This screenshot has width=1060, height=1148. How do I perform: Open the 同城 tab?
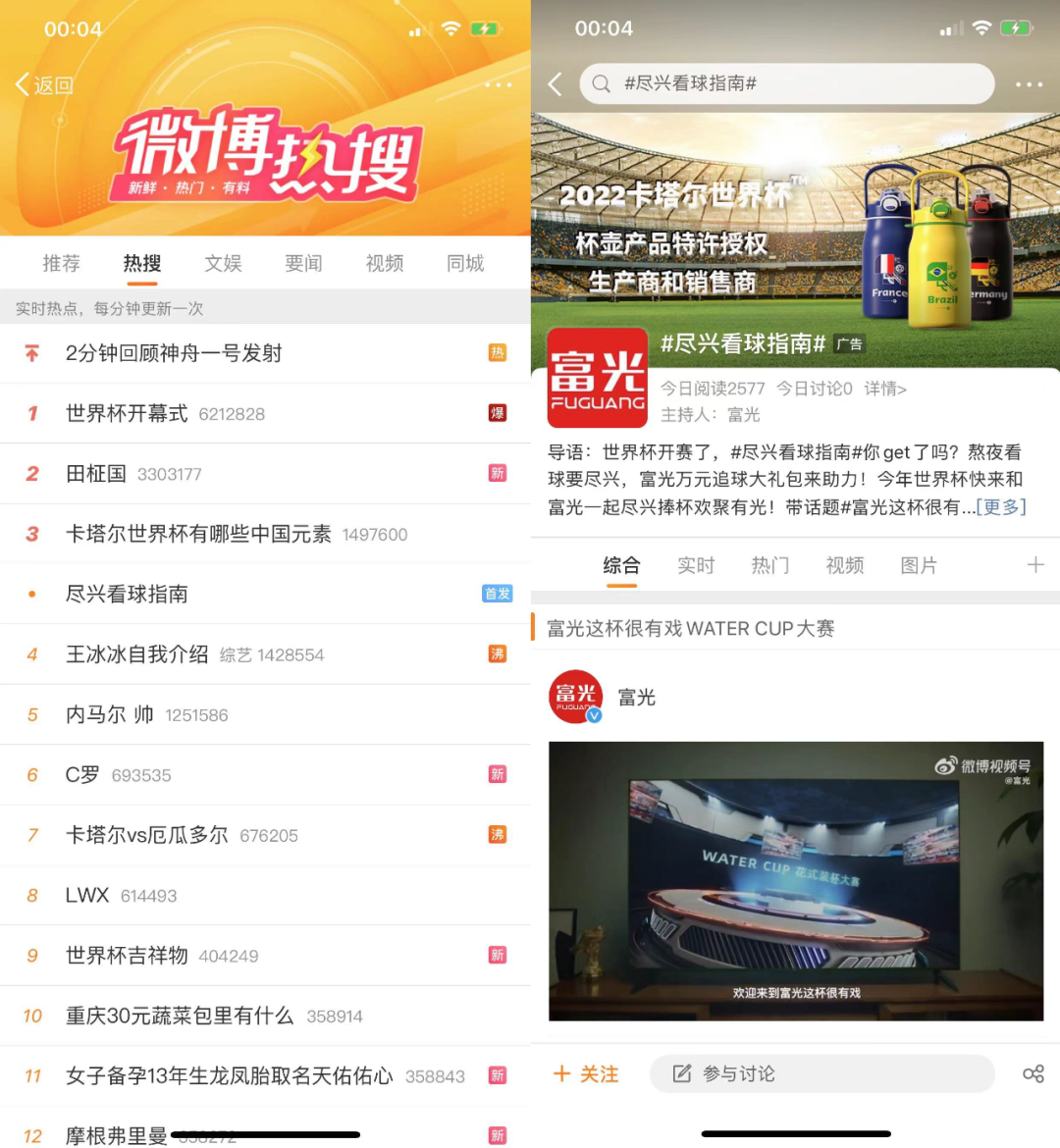coord(465,263)
